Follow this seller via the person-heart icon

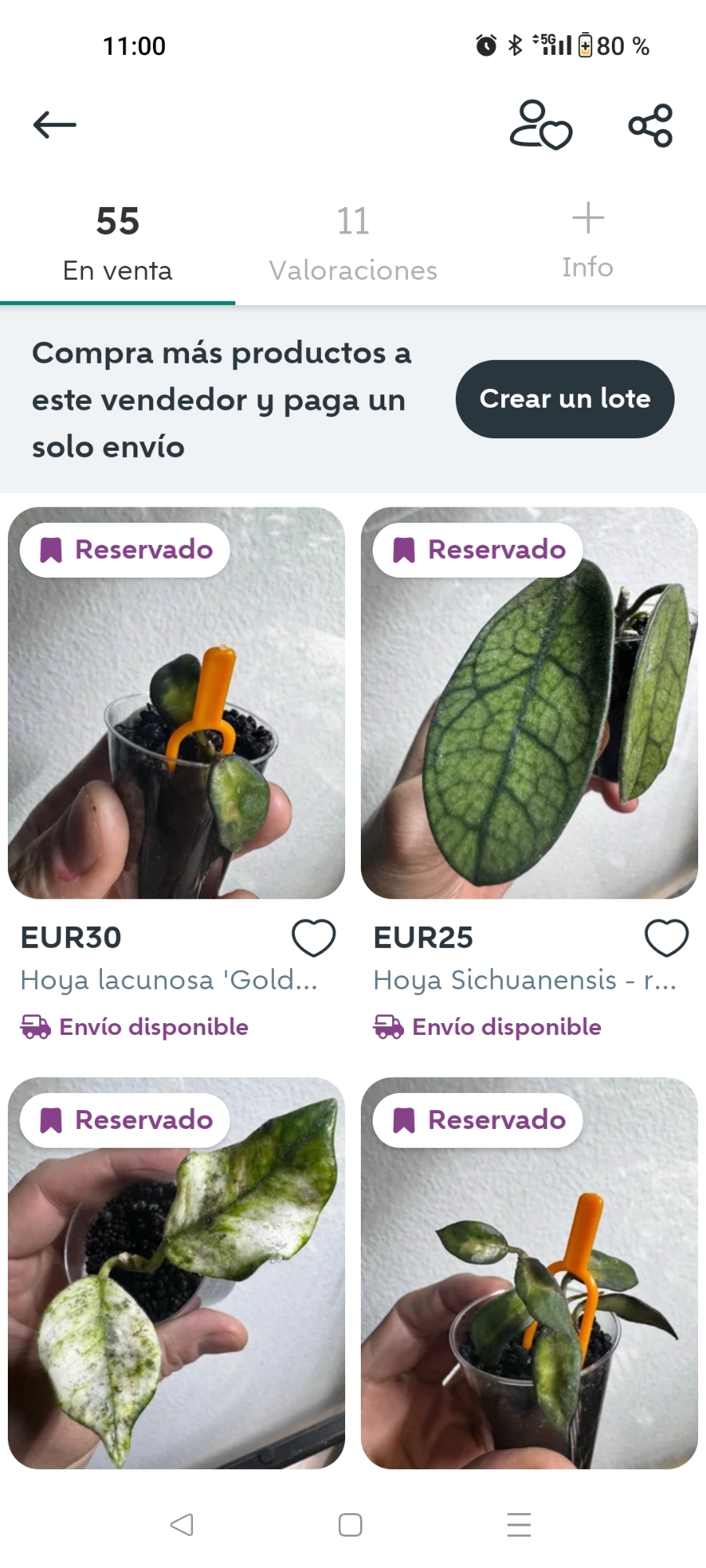coord(540,125)
